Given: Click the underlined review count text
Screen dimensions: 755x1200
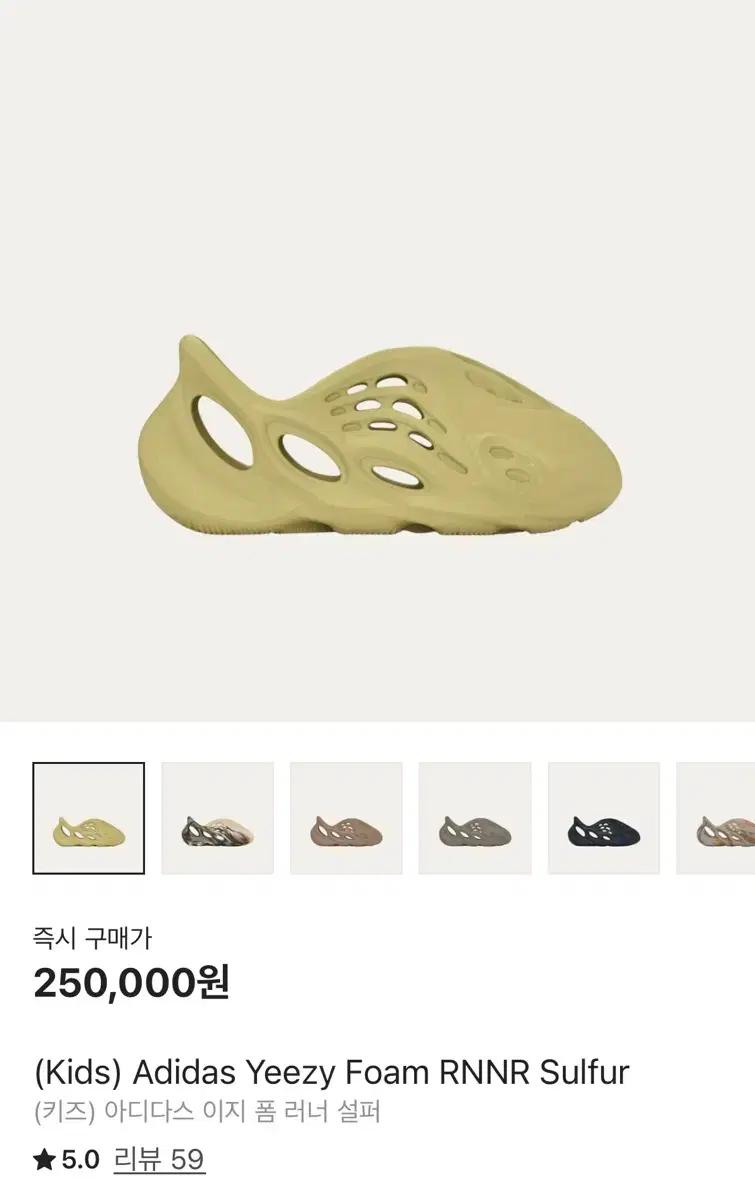Looking at the screenshot, I should pos(160,1160).
